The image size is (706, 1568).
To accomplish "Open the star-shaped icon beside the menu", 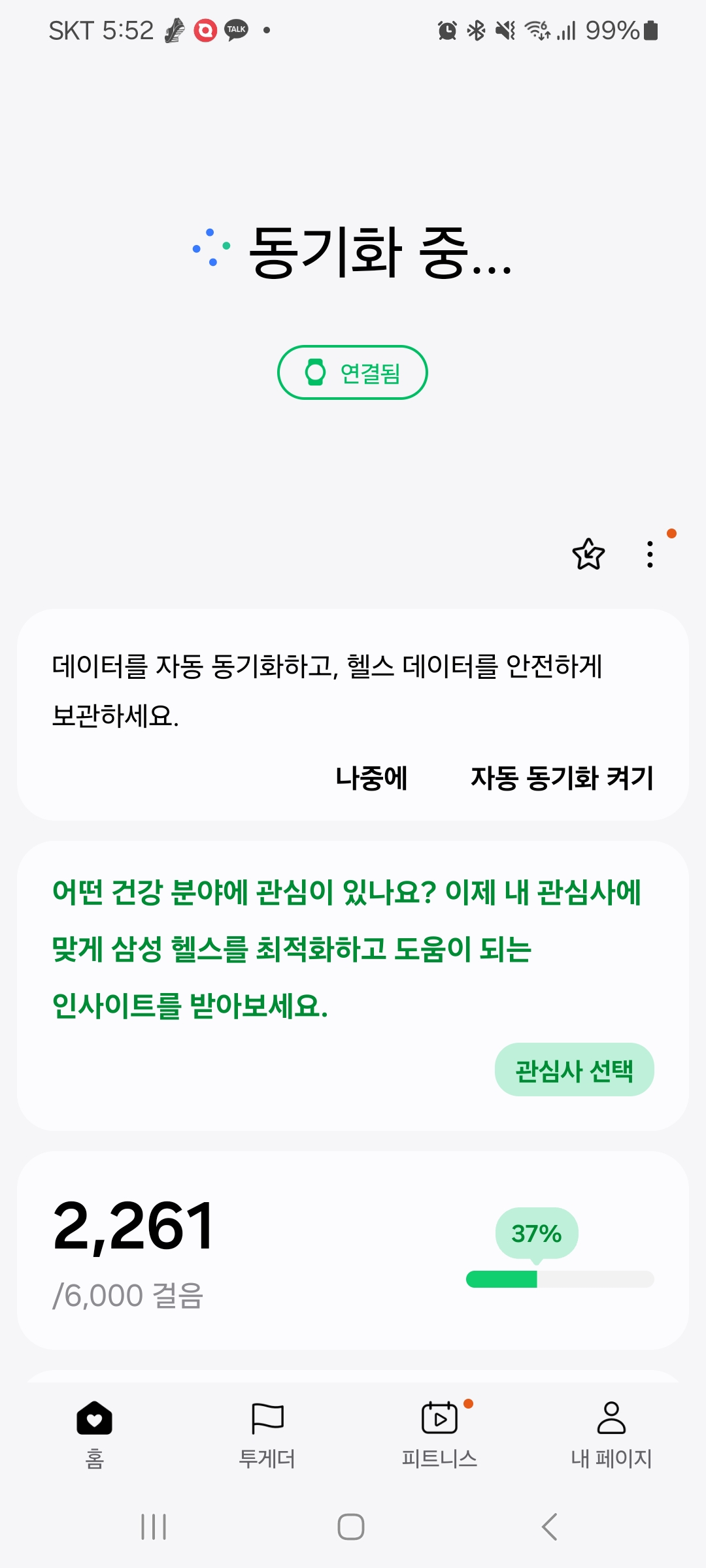I will [x=588, y=554].
